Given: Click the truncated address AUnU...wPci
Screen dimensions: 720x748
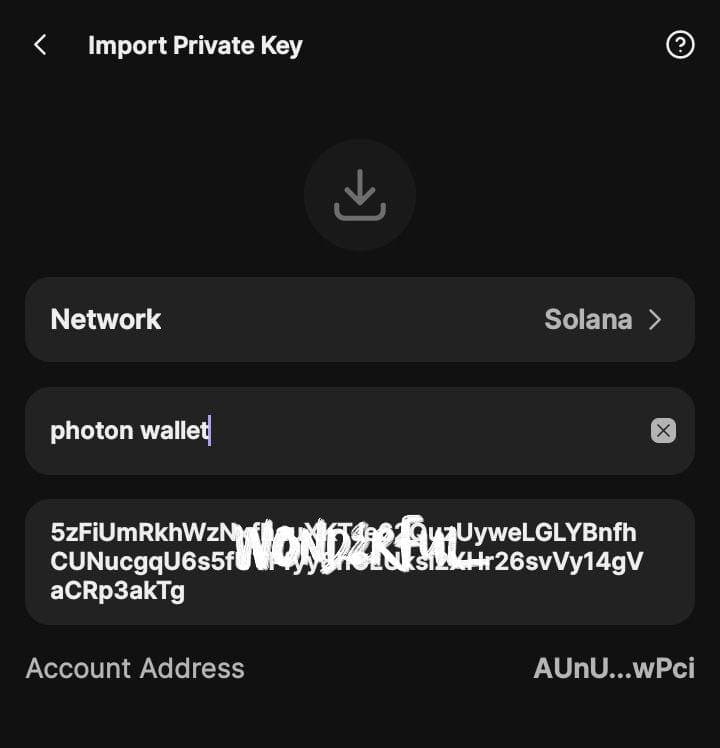Looking at the screenshot, I should coord(614,668).
